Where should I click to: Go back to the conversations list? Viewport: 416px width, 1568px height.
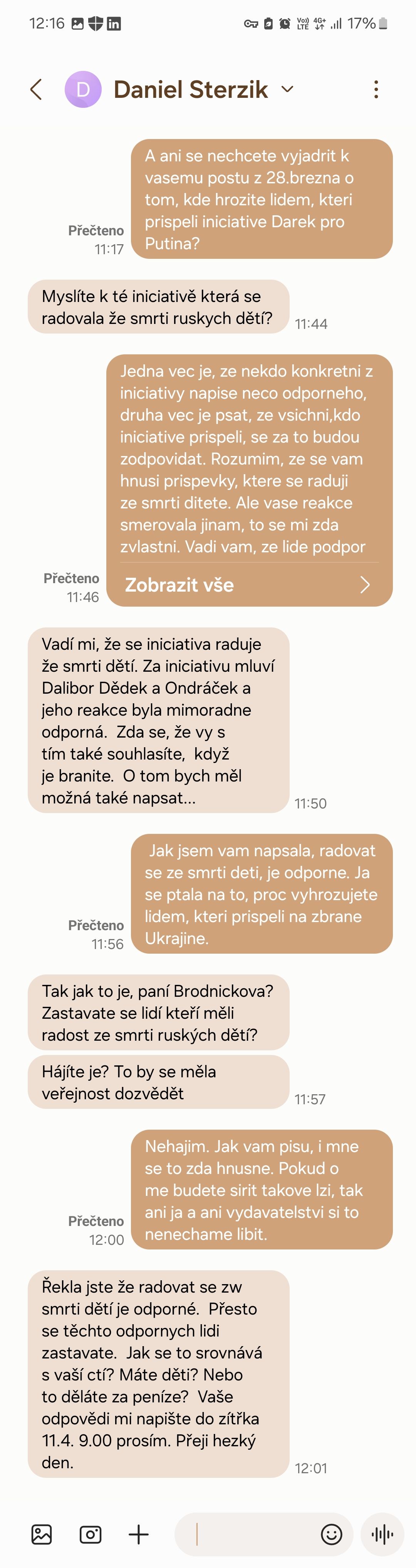point(36,89)
